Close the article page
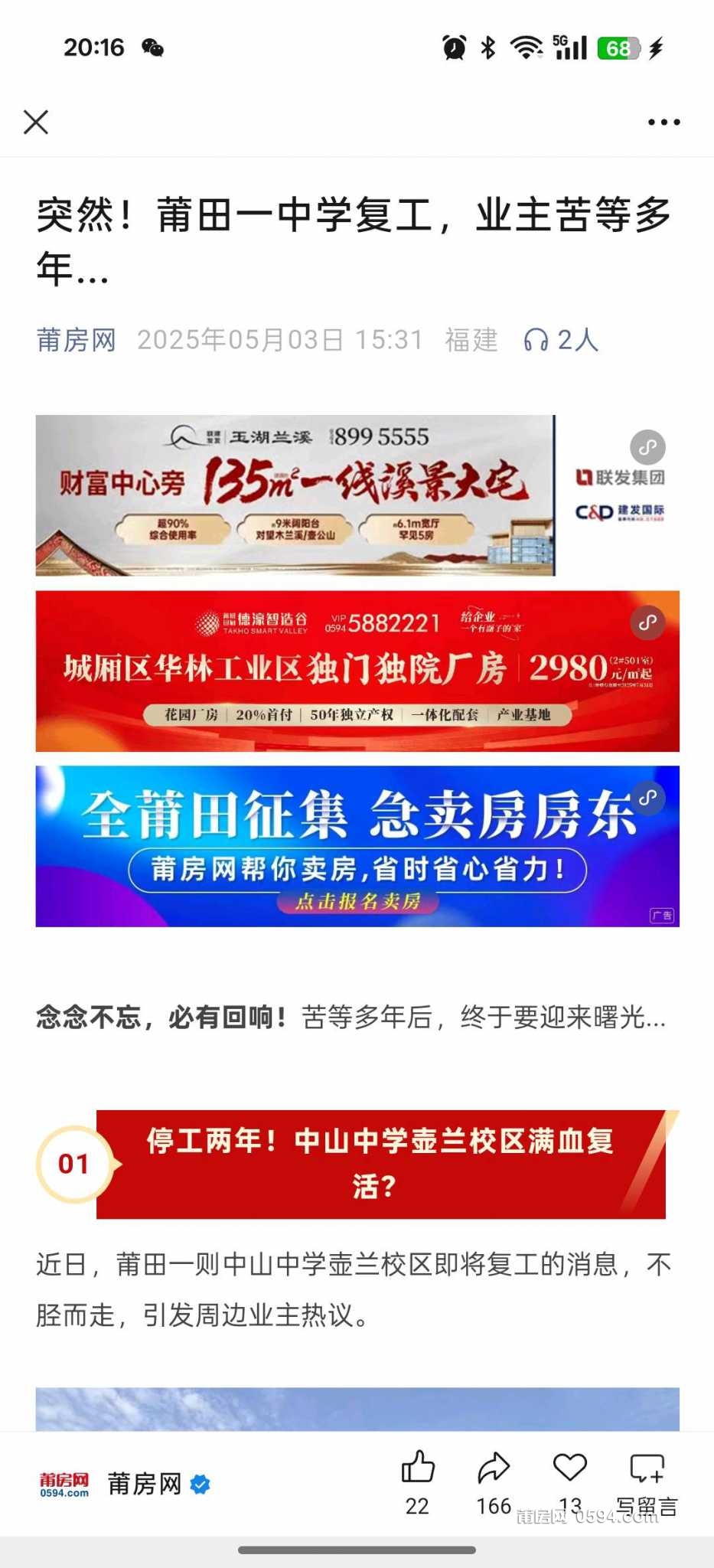The width and height of the screenshot is (714, 1568). tap(36, 122)
